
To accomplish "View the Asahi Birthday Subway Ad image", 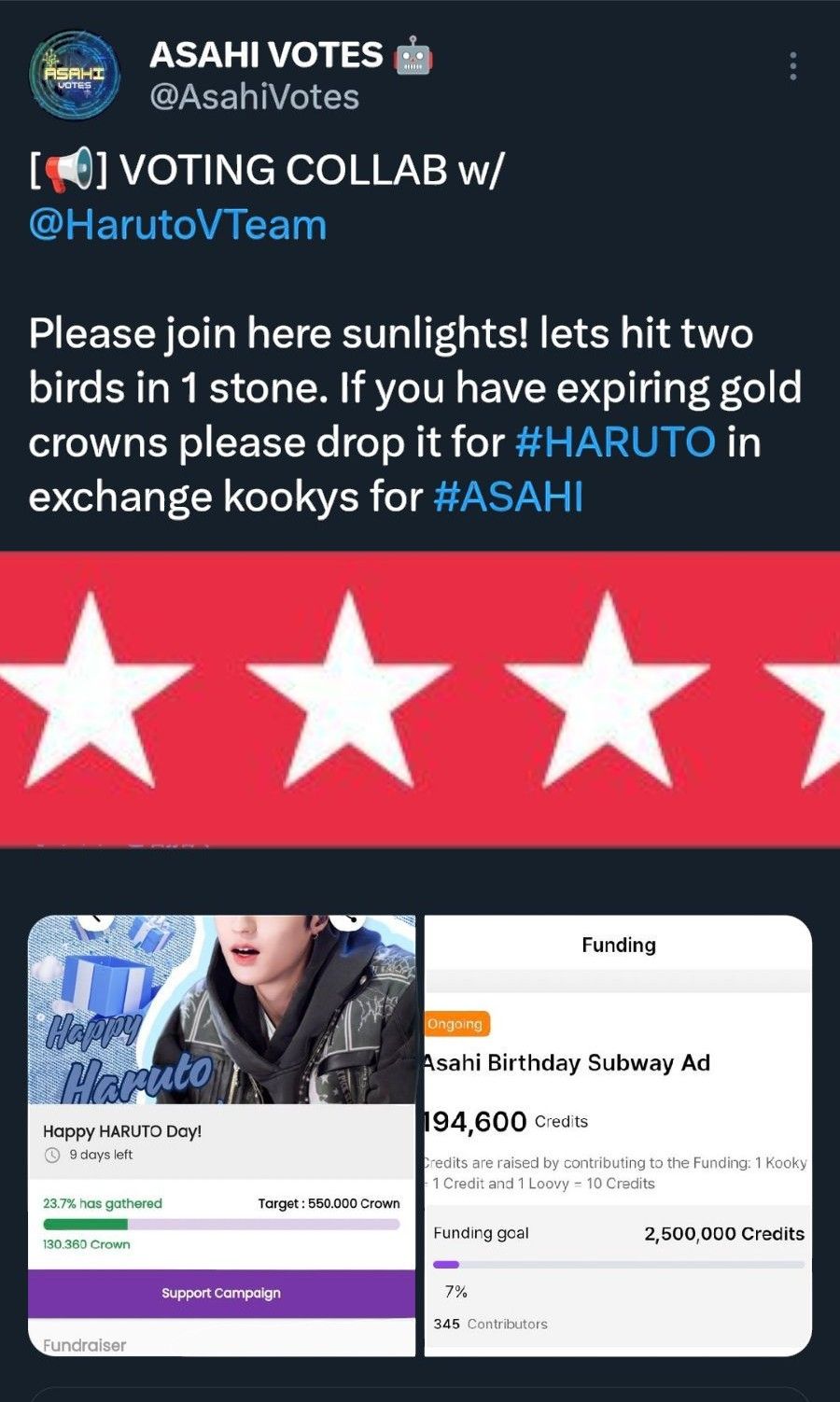I will point(618,1134).
